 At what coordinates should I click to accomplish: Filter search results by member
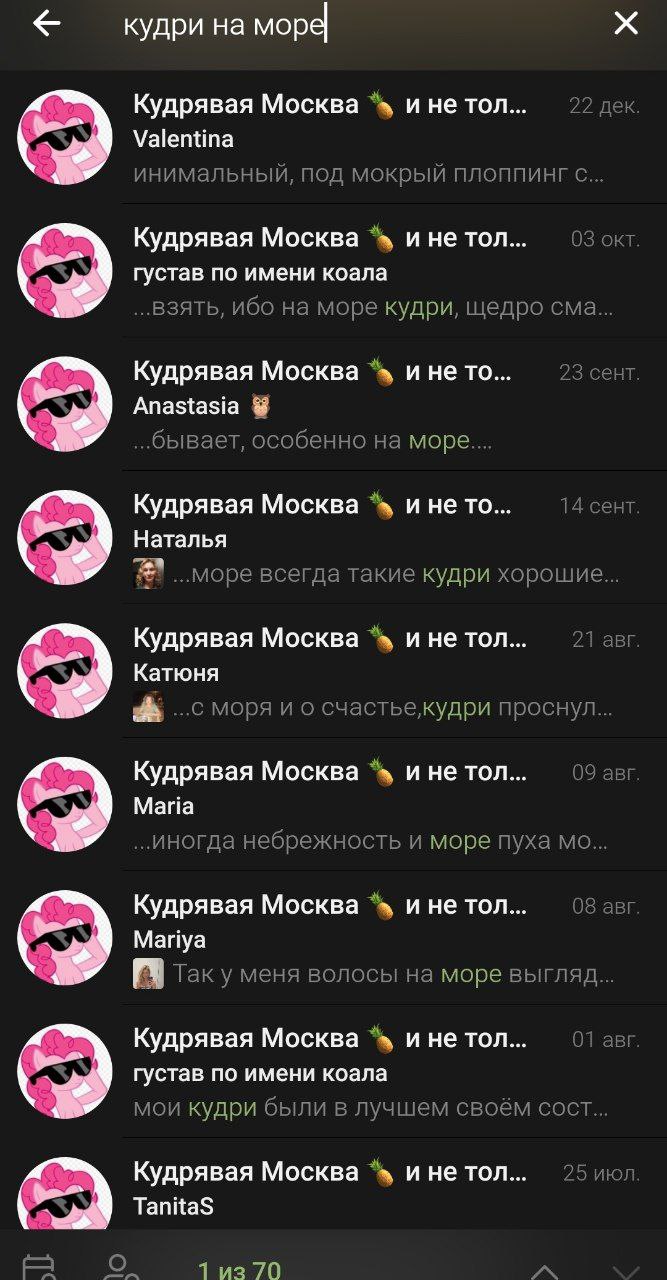121,1268
